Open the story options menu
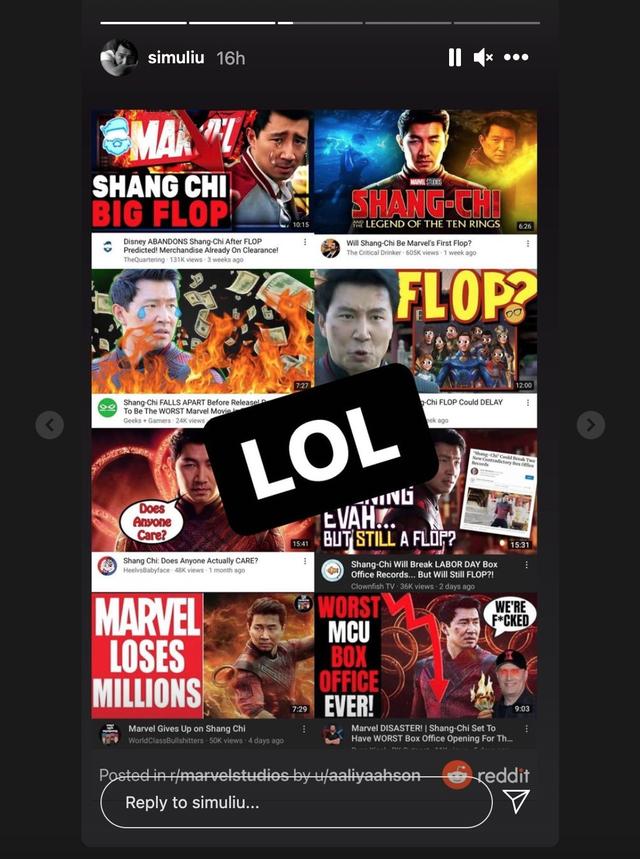The height and width of the screenshot is (859, 640). tap(516, 58)
